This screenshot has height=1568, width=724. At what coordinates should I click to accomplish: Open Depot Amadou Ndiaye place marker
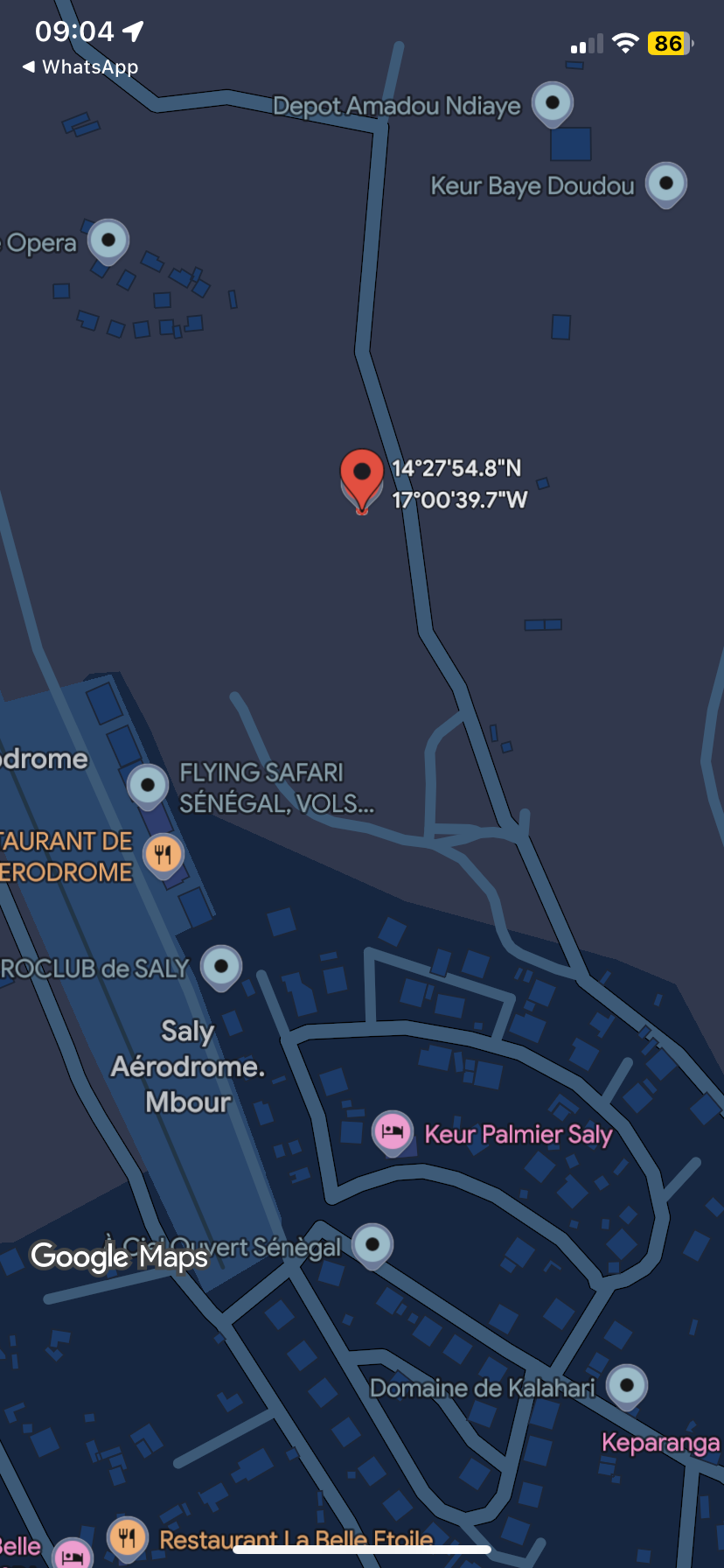point(553,104)
